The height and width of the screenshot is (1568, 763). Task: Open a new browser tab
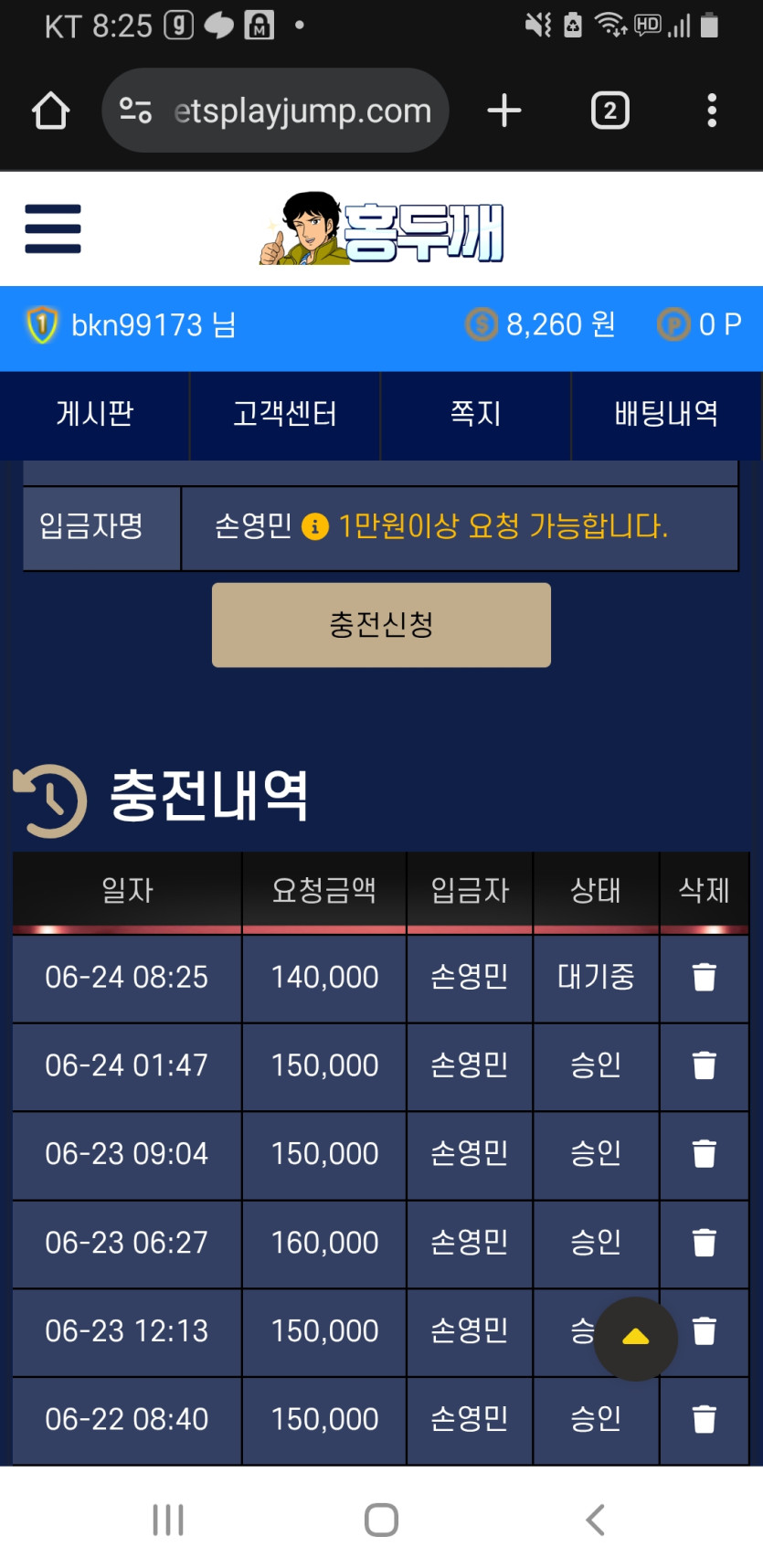[503, 111]
